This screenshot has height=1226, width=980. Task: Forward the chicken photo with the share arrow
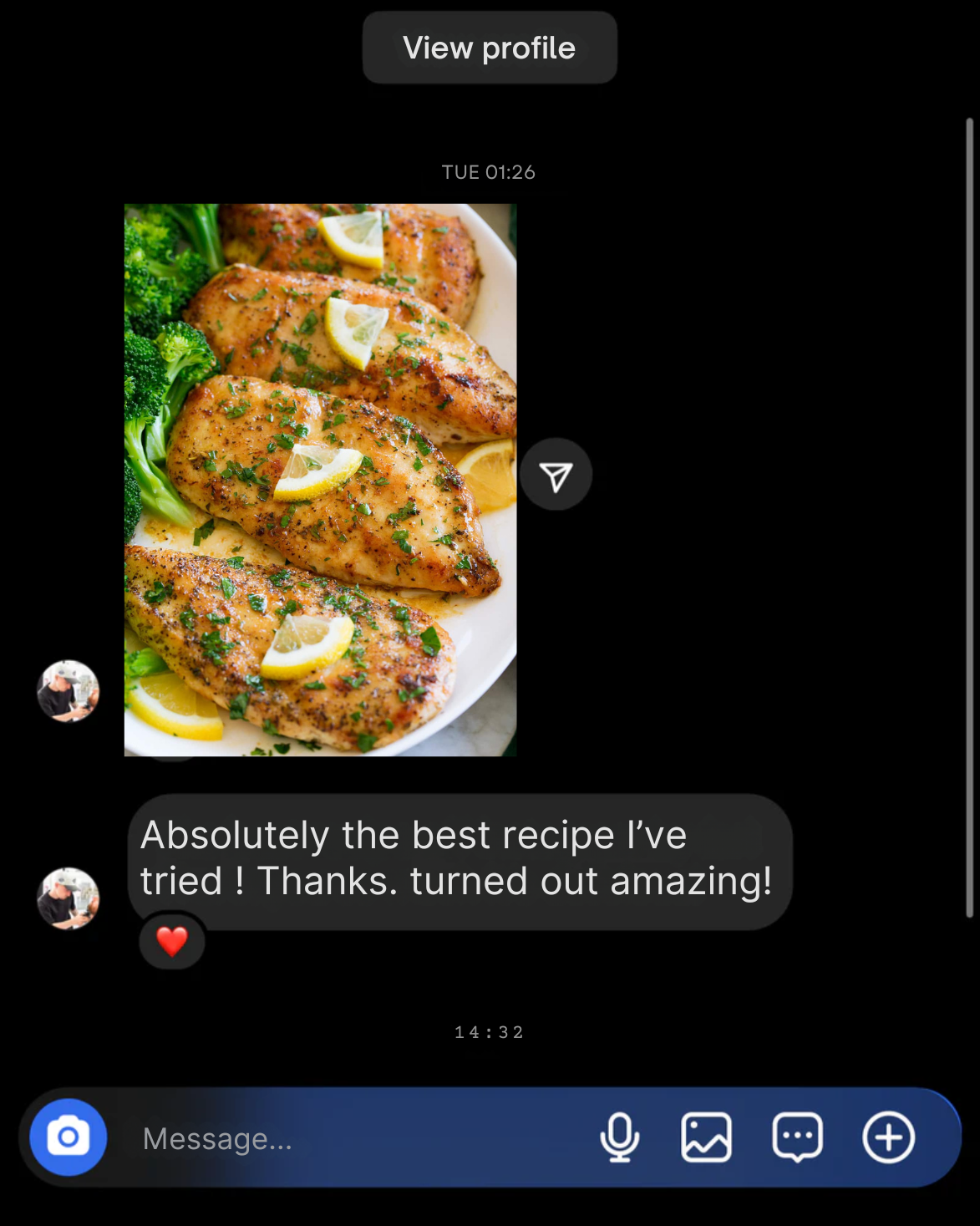click(556, 476)
